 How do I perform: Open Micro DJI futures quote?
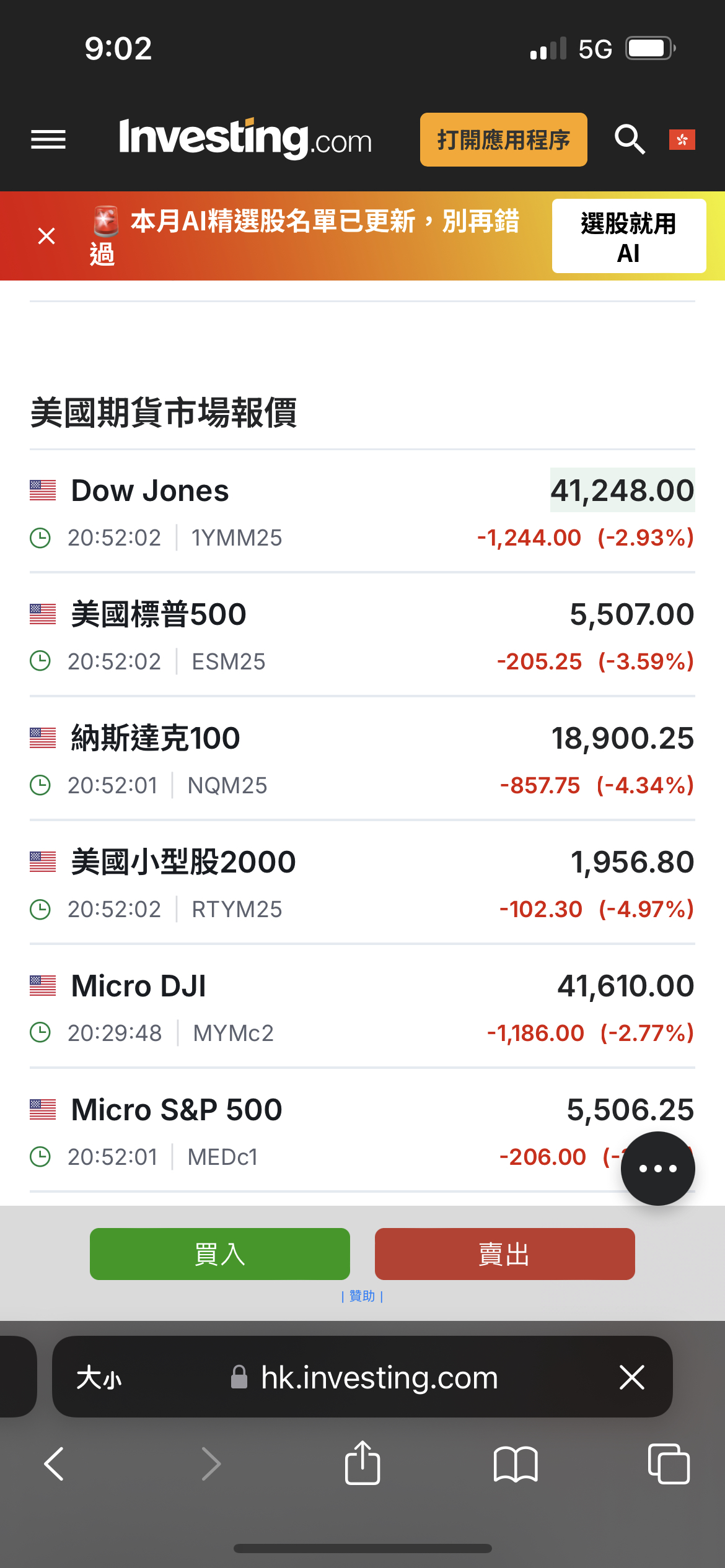pyautogui.click(x=139, y=987)
